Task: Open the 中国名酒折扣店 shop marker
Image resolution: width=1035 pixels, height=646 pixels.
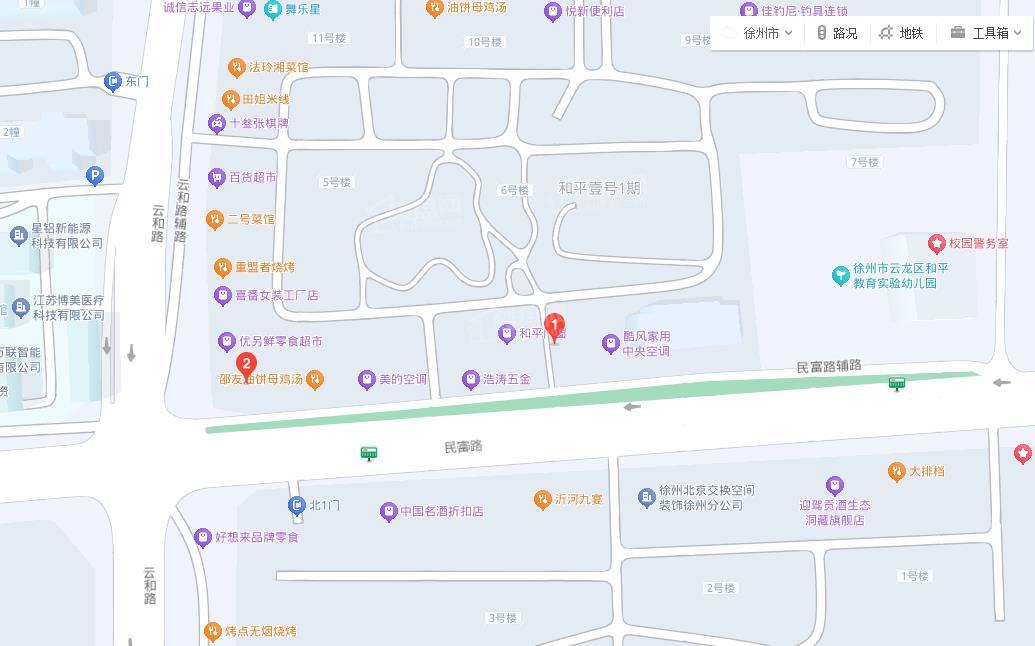Action: [389, 511]
